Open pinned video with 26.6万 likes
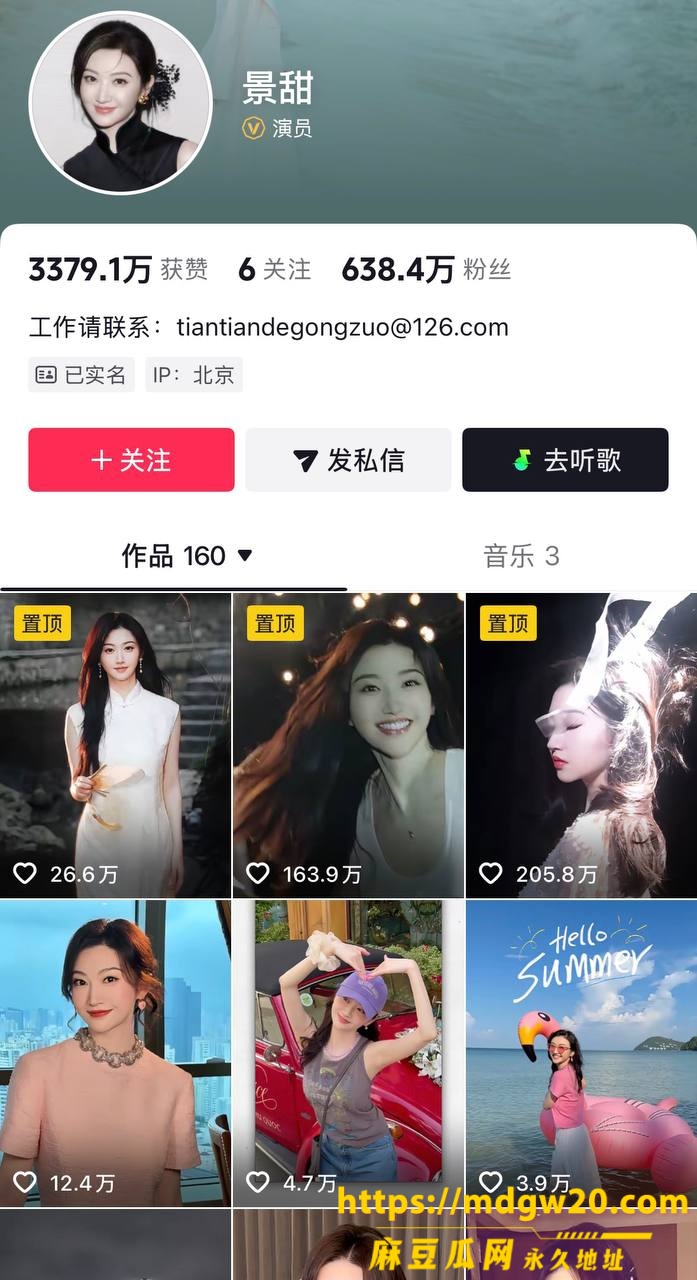The height and width of the screenshot is (1280, 697). [115, 745]
